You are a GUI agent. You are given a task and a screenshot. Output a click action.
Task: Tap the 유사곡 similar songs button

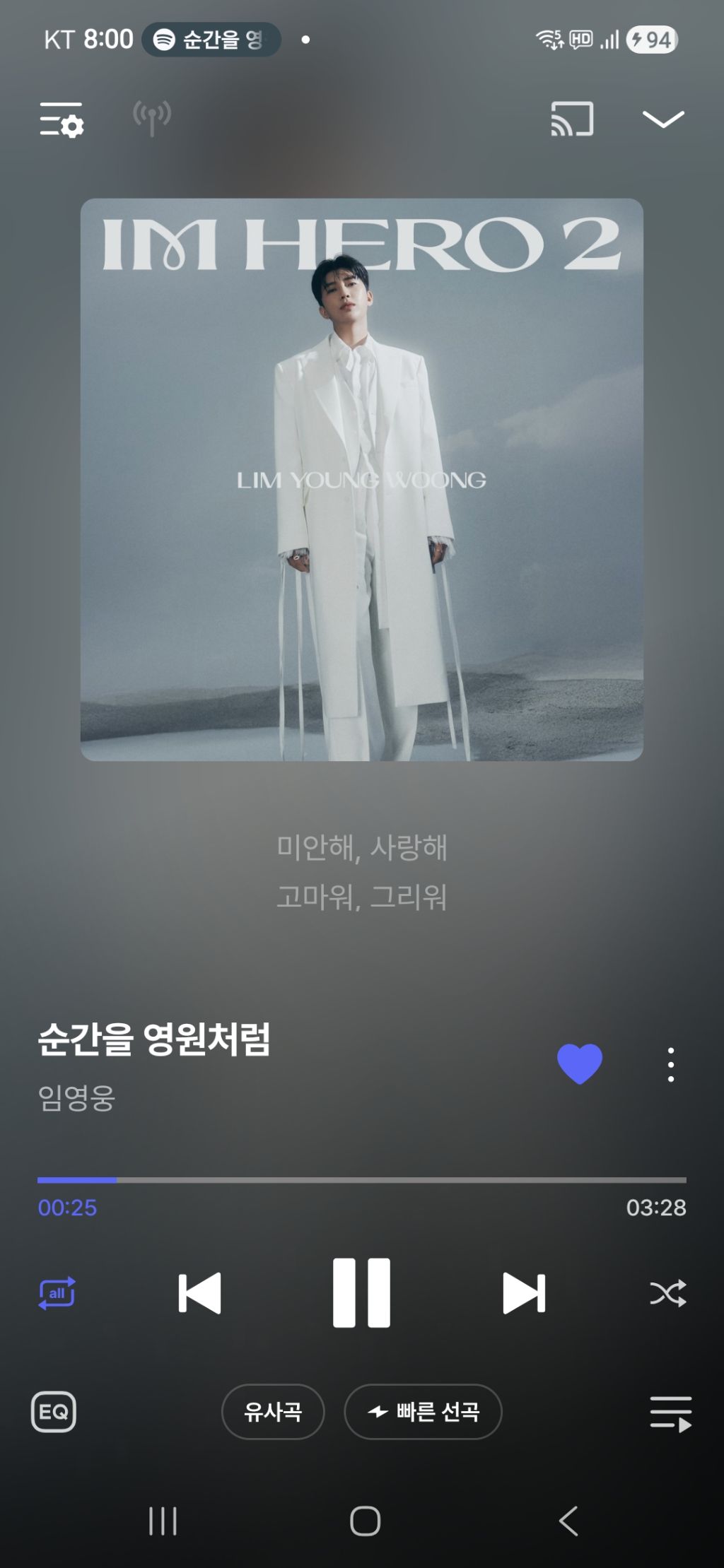273,1412
